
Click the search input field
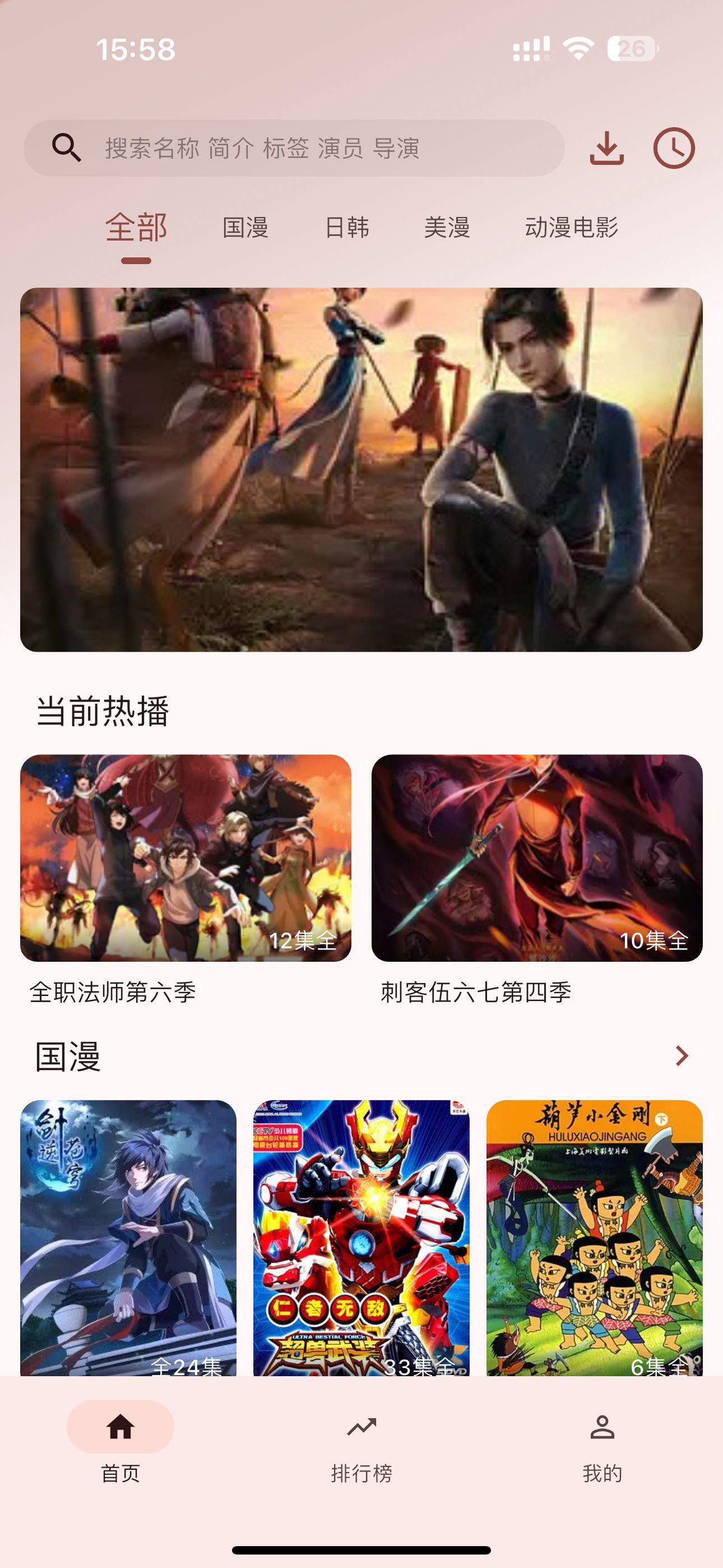pyautogui.click(x=304, y=147)
